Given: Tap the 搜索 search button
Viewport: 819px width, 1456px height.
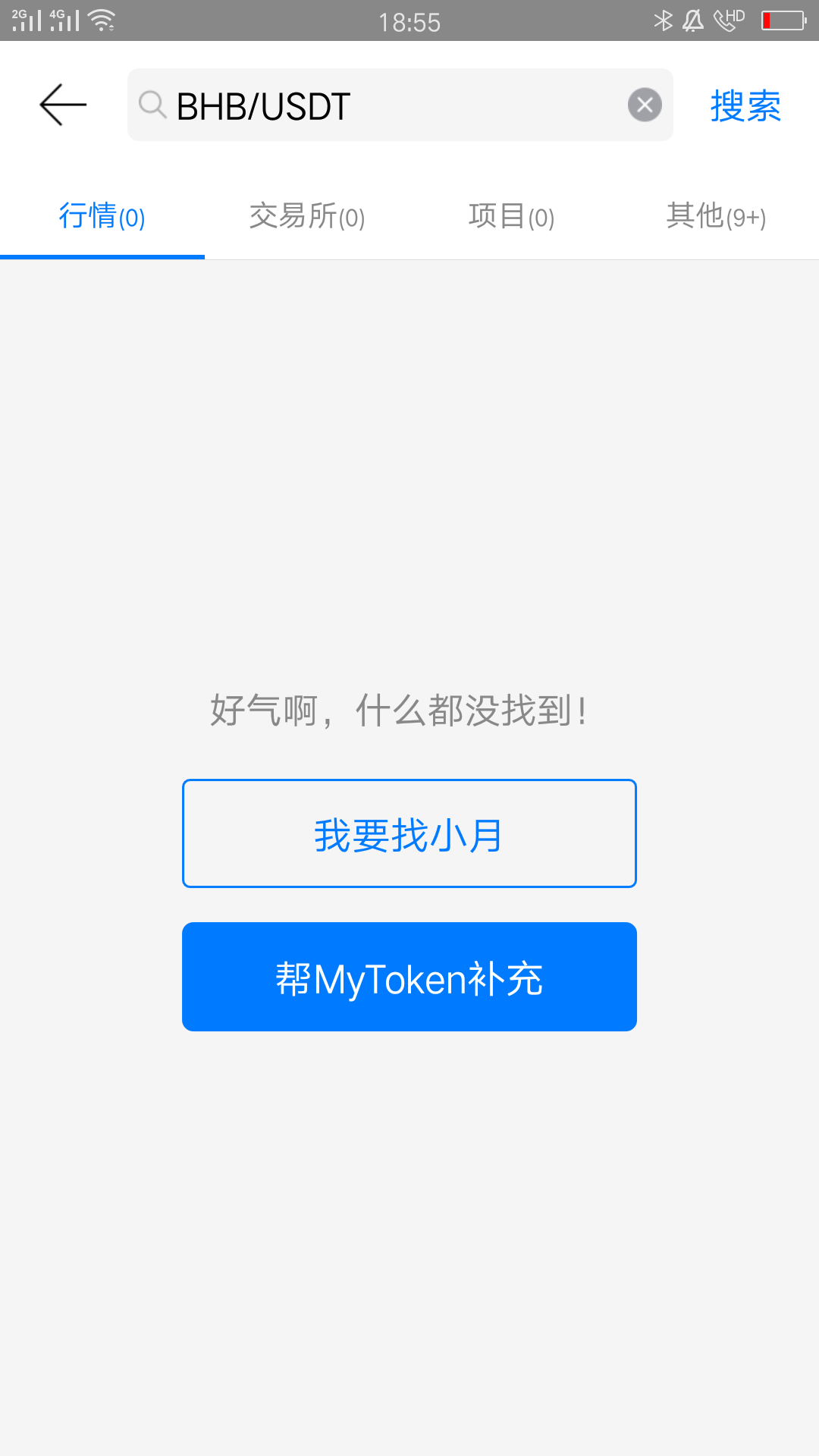Looking at the screenshot, I should click(x=745, y=105).
